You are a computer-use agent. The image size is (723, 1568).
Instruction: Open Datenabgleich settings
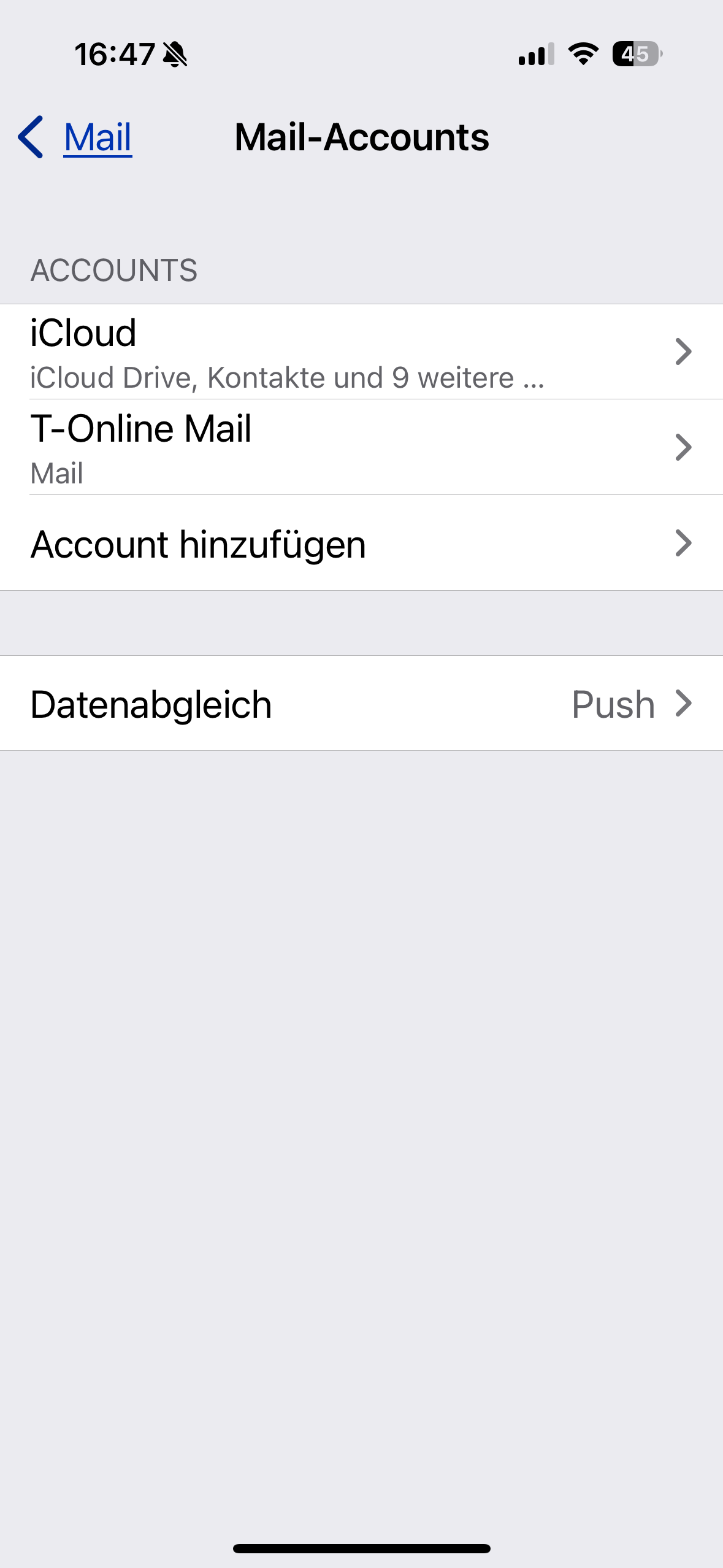(361, 704)
